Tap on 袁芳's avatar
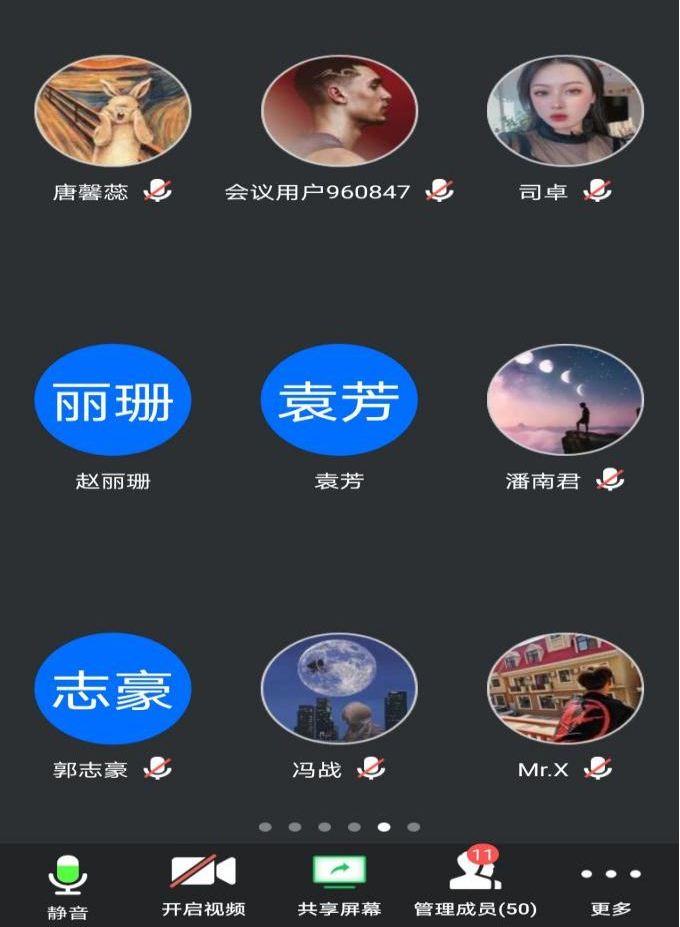Image resolution: width=680 pixels, height=927 pixels. point(339,400)
